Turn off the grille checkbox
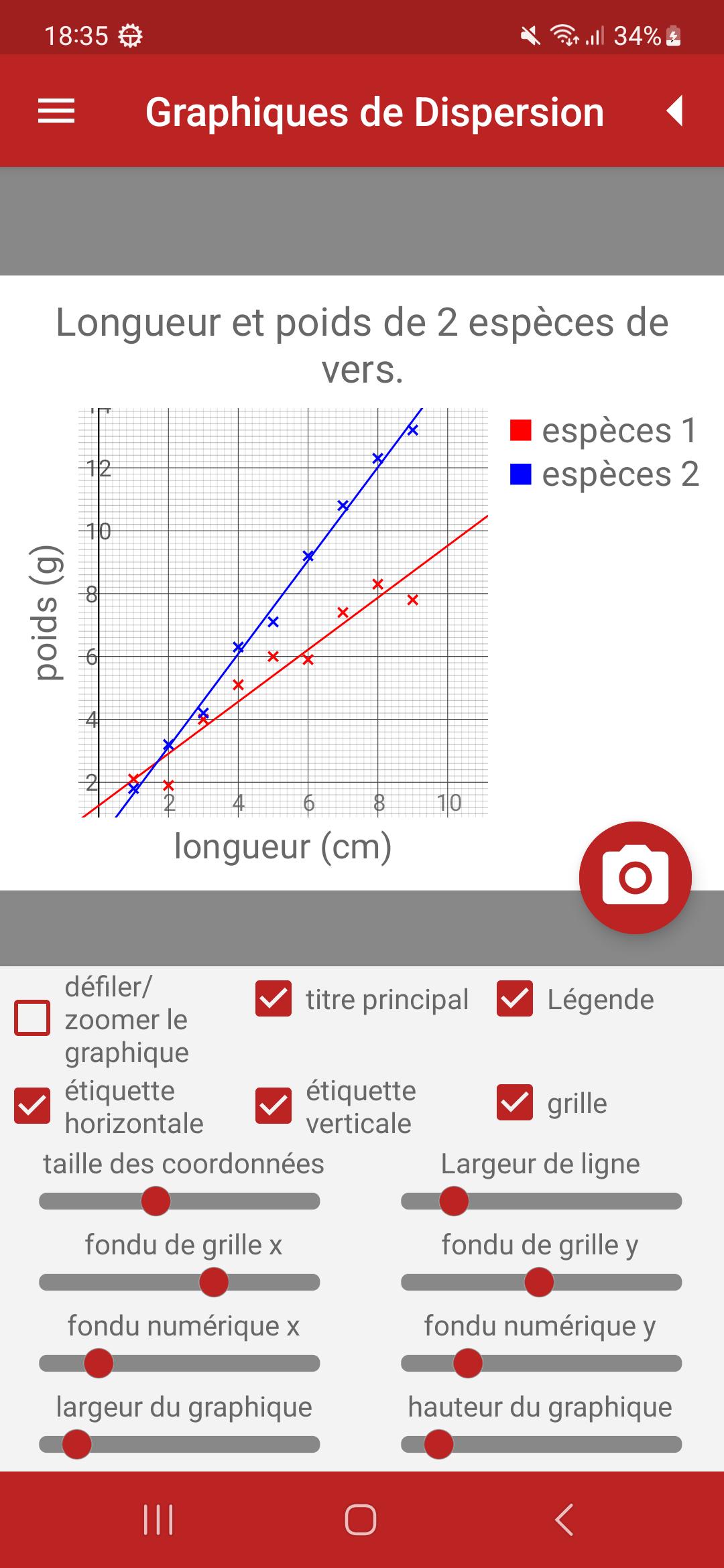724x1568 pixels. [515, 1102]
